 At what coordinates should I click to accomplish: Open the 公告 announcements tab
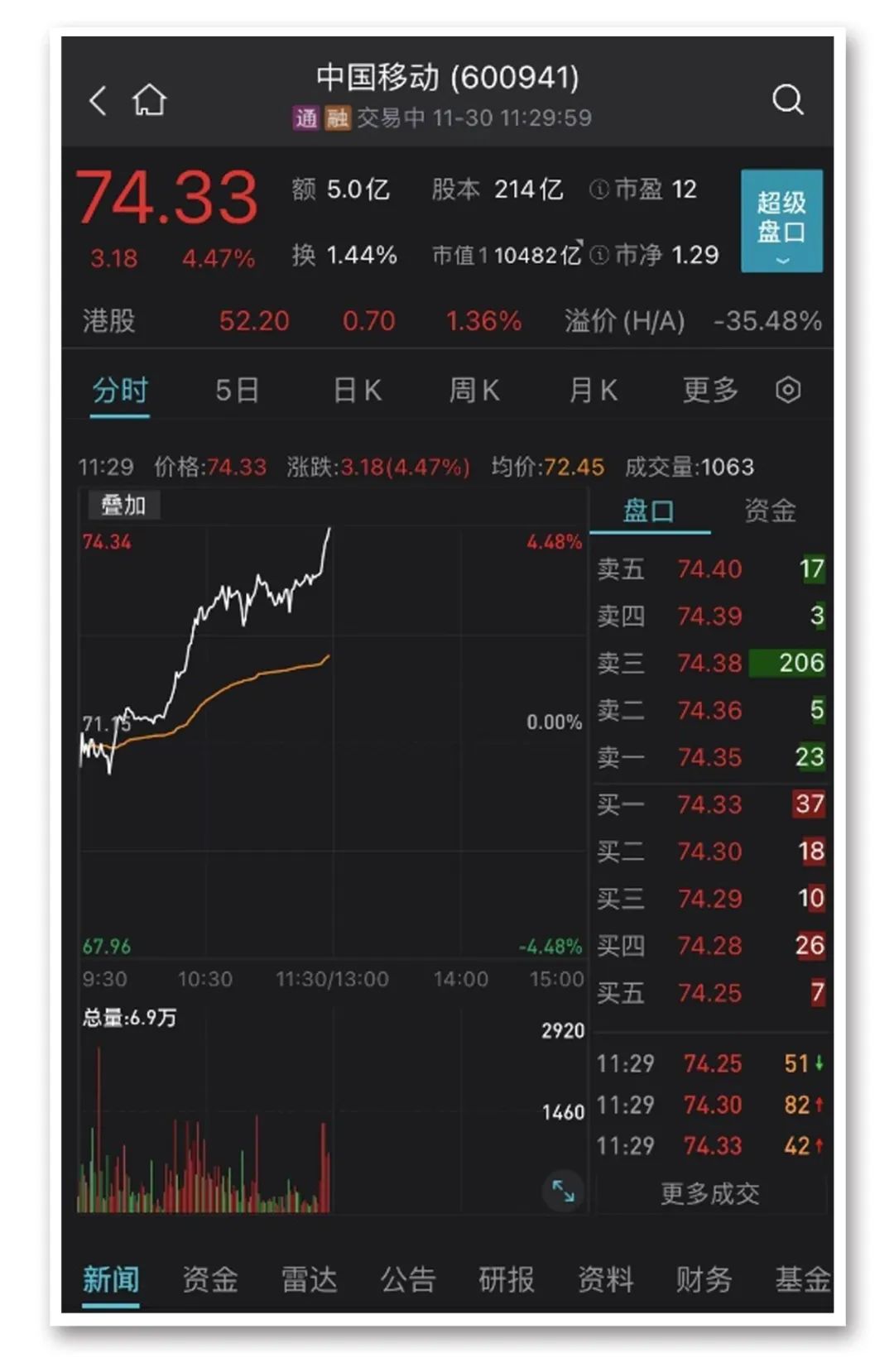tap(407, 1279)
